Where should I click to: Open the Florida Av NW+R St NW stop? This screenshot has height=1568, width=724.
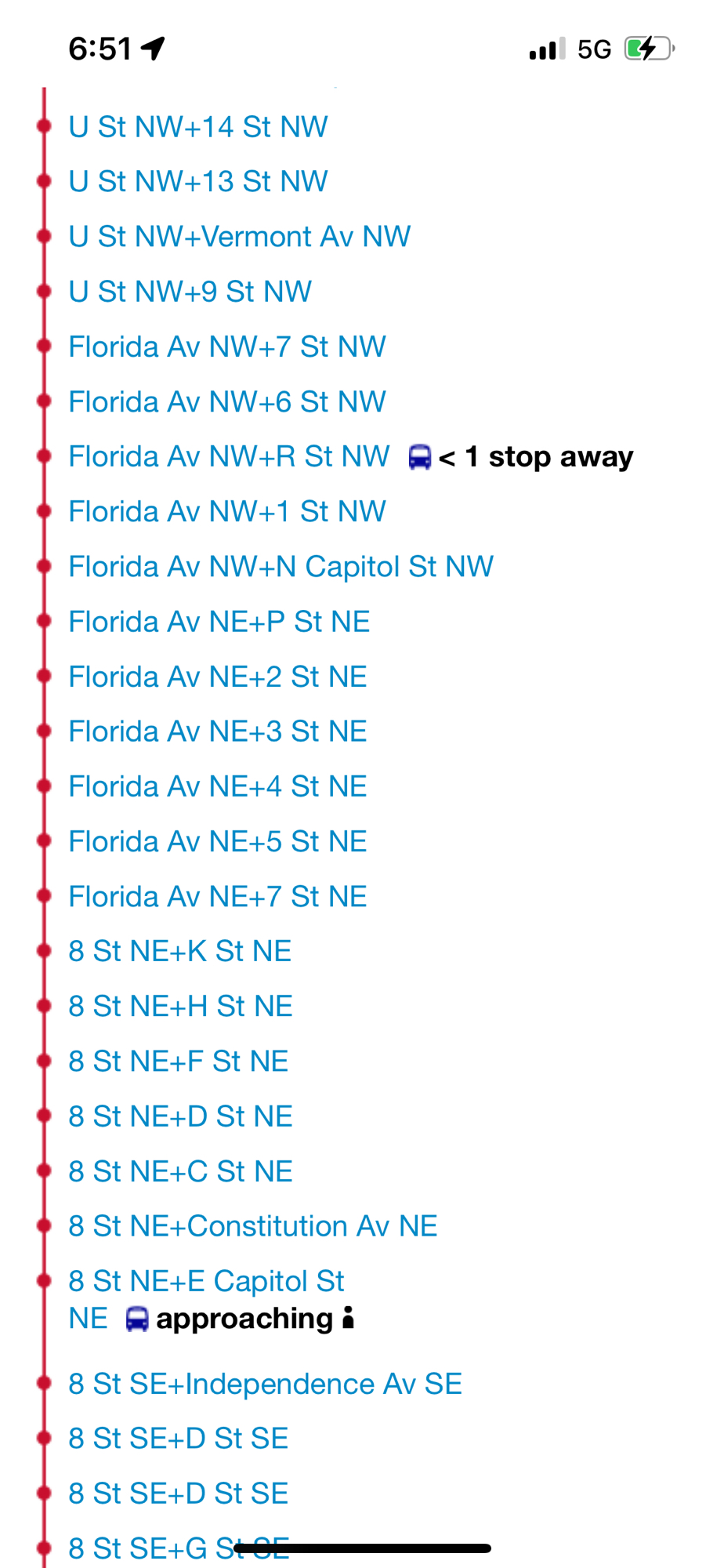[228, 457]
